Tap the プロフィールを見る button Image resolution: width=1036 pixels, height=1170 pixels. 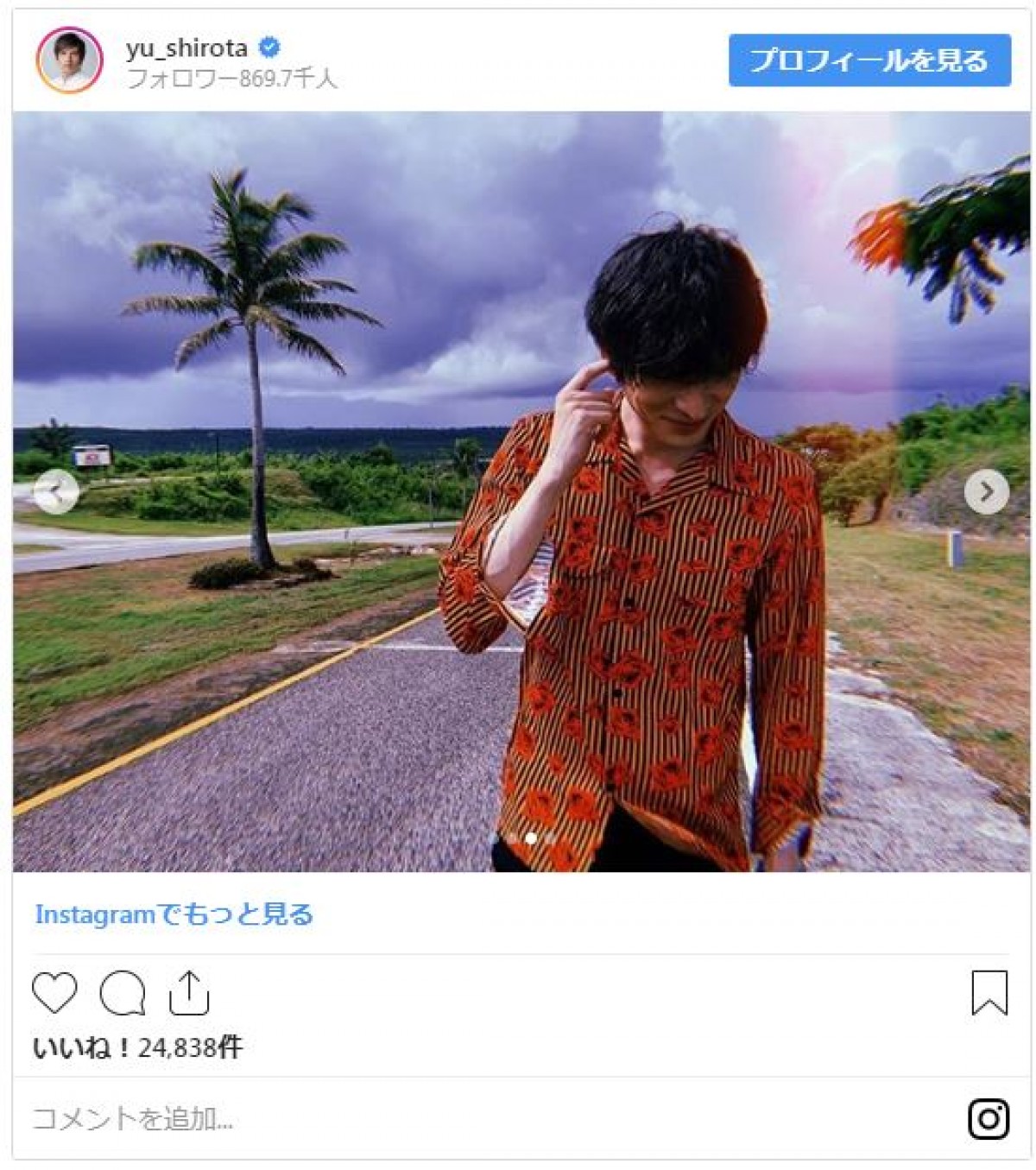(869, 60)
